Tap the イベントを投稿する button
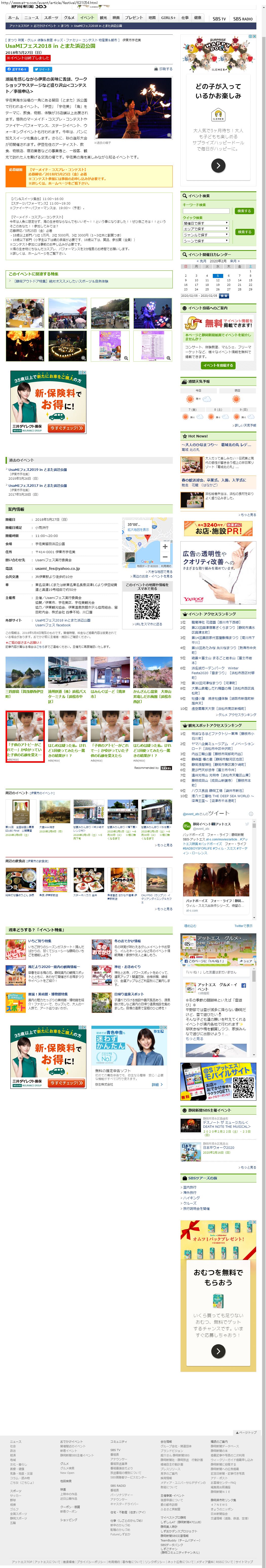This screenshot has width=266, height=1568. (218, 366)
